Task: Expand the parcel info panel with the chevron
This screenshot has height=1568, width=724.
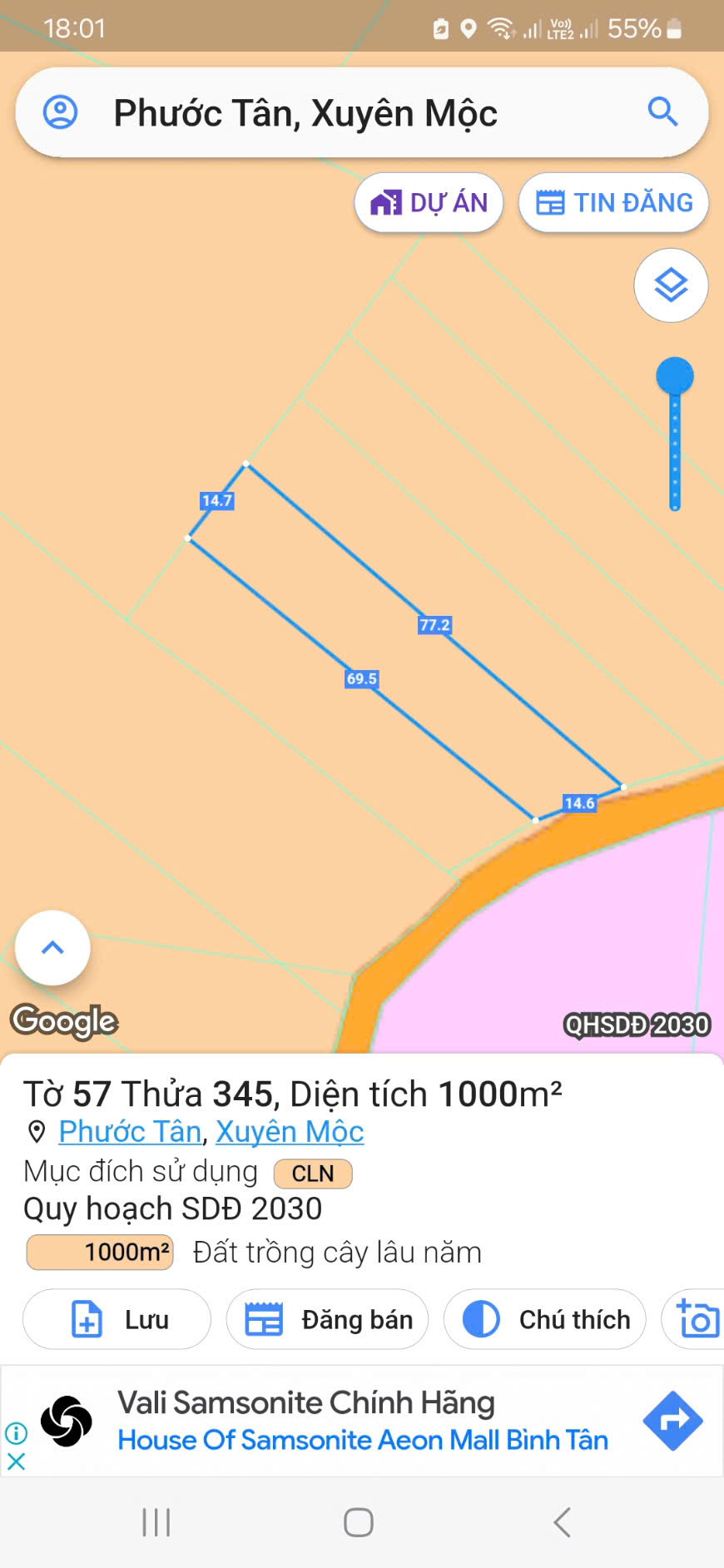Action: 52,948
